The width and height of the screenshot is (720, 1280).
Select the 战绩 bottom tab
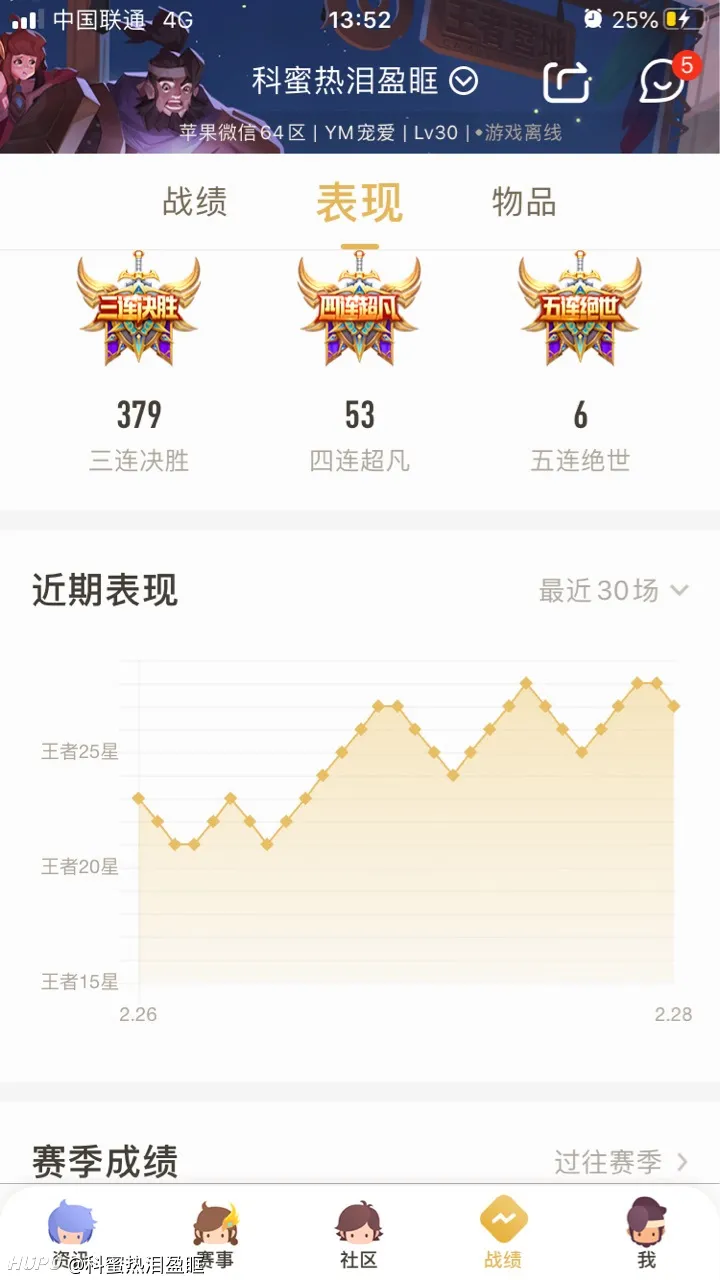click(503, 1234)
